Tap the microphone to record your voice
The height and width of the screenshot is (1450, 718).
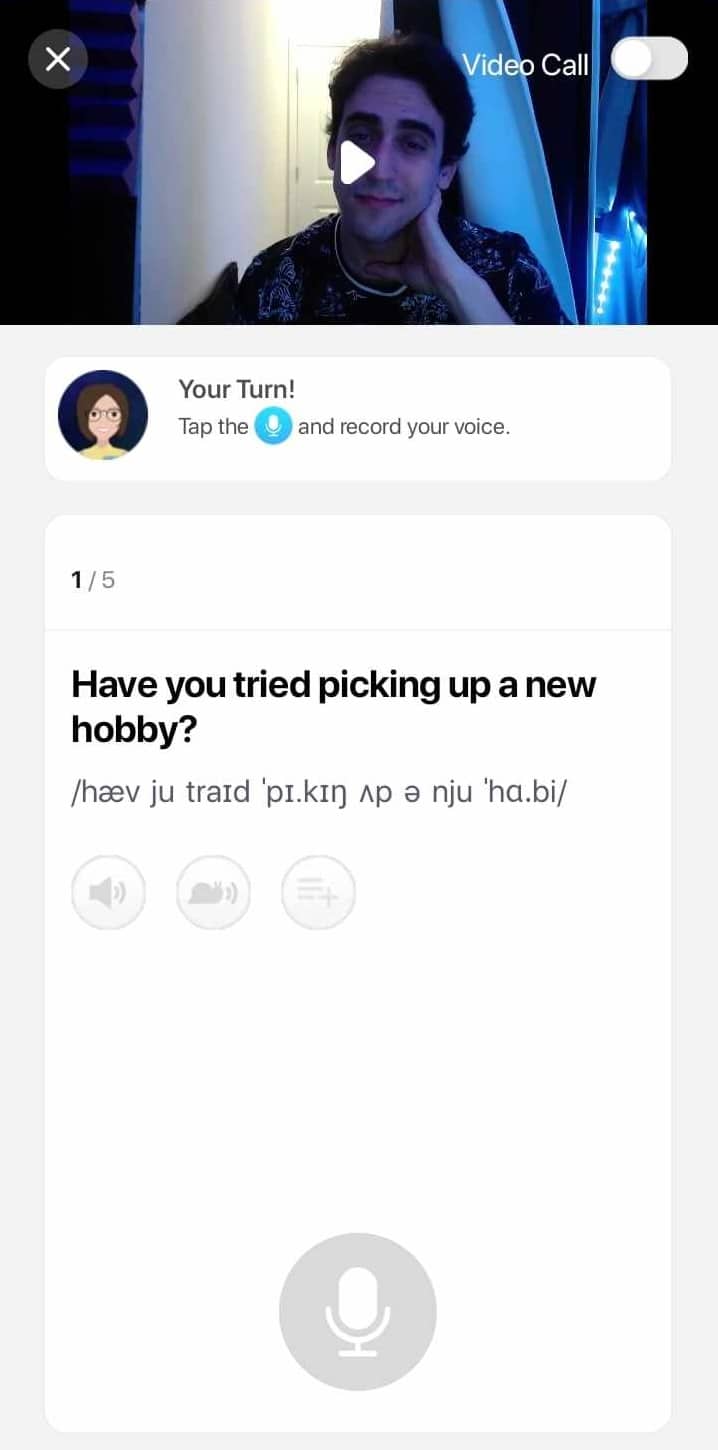click(x=358, y=1311)
